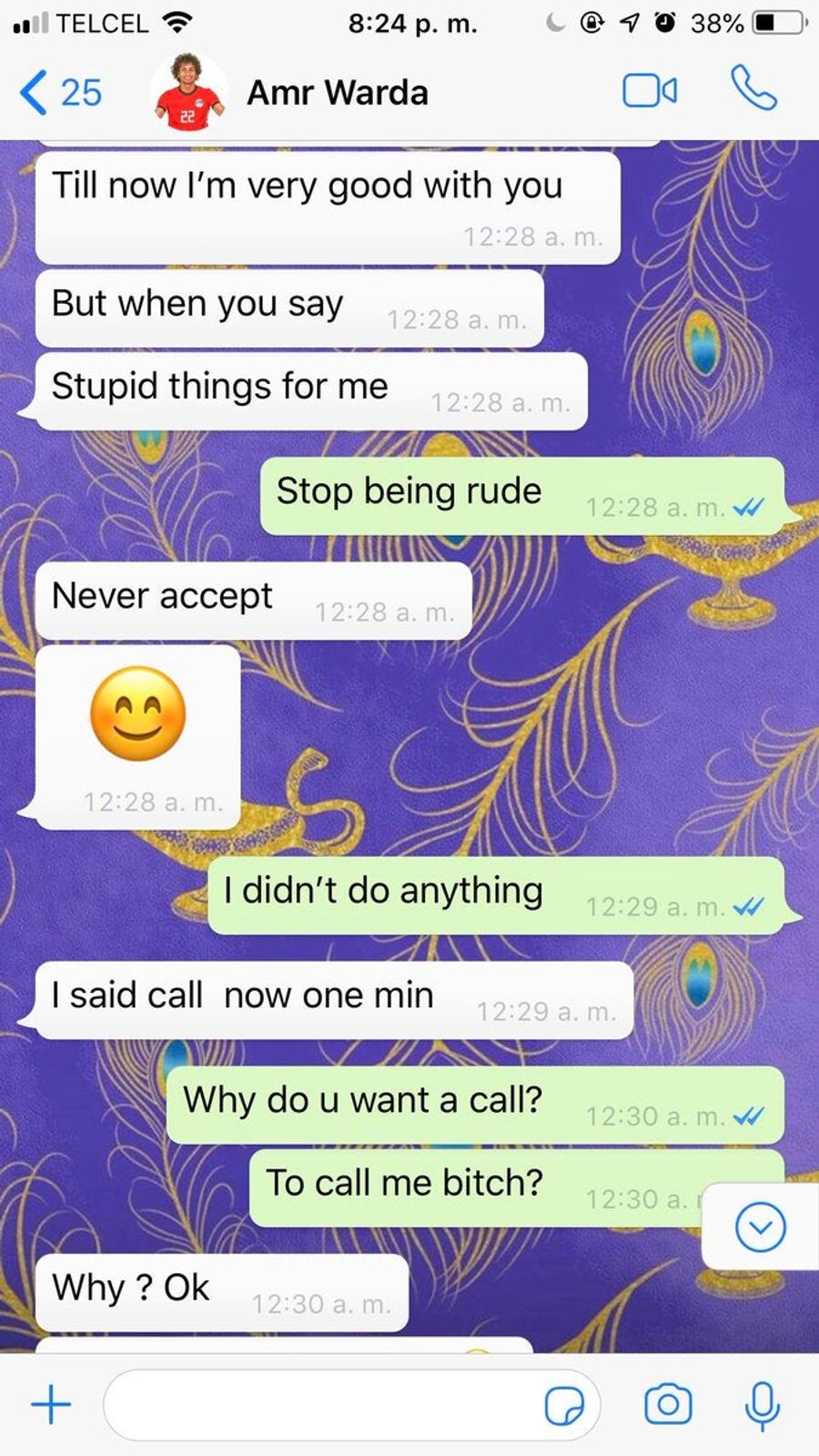The width and height of the screenshot is (819, 1456).
Task: Open the camera to send a photo
Action: pos(668,1404)
